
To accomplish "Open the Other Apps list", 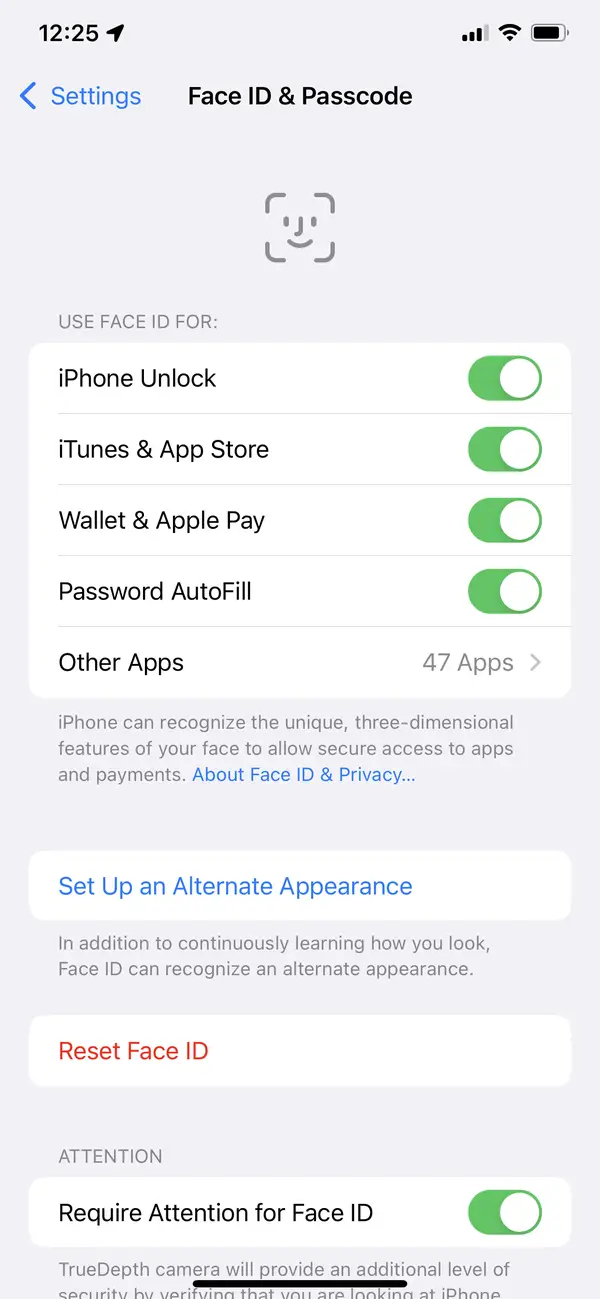I will (x=300, y=663).
